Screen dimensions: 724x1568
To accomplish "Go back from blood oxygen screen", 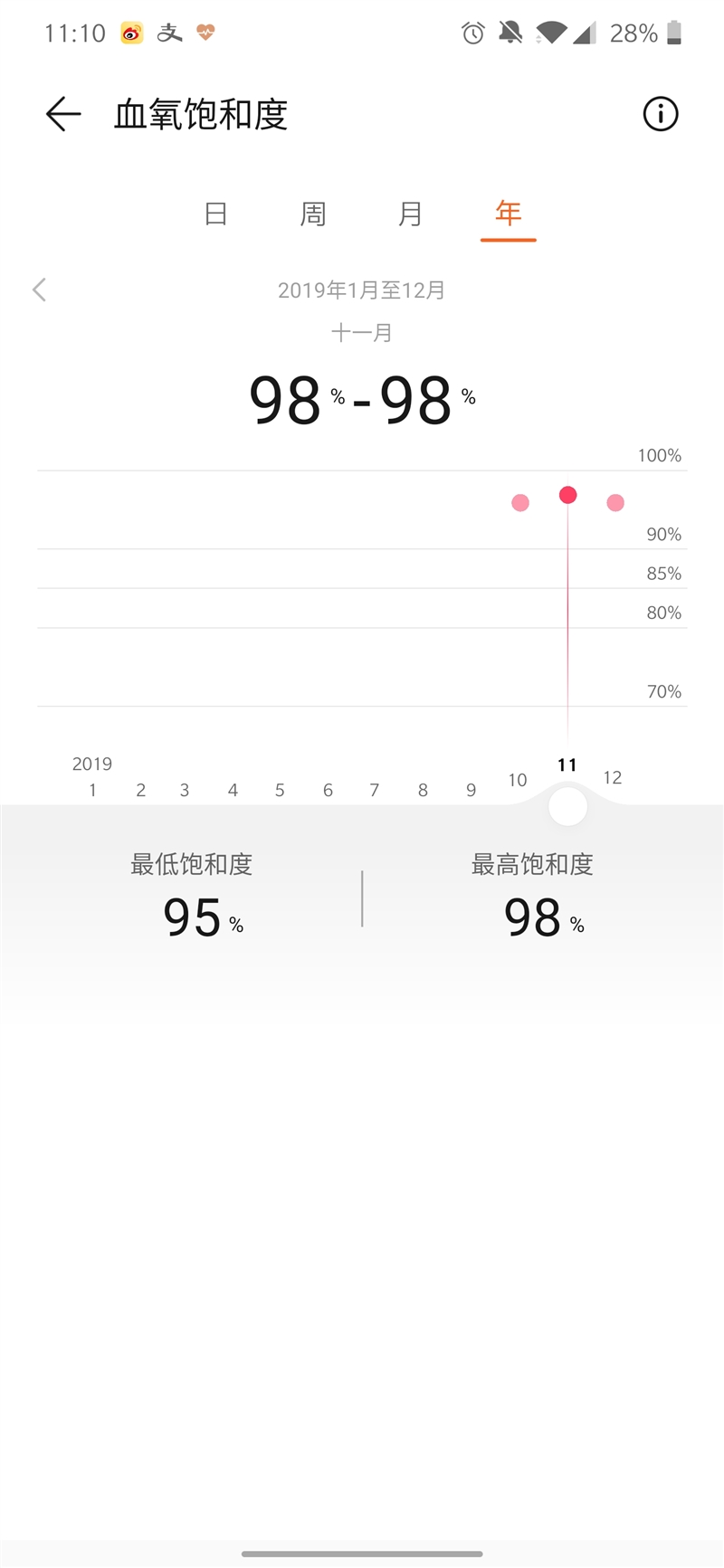I will [x=63, y=115].
